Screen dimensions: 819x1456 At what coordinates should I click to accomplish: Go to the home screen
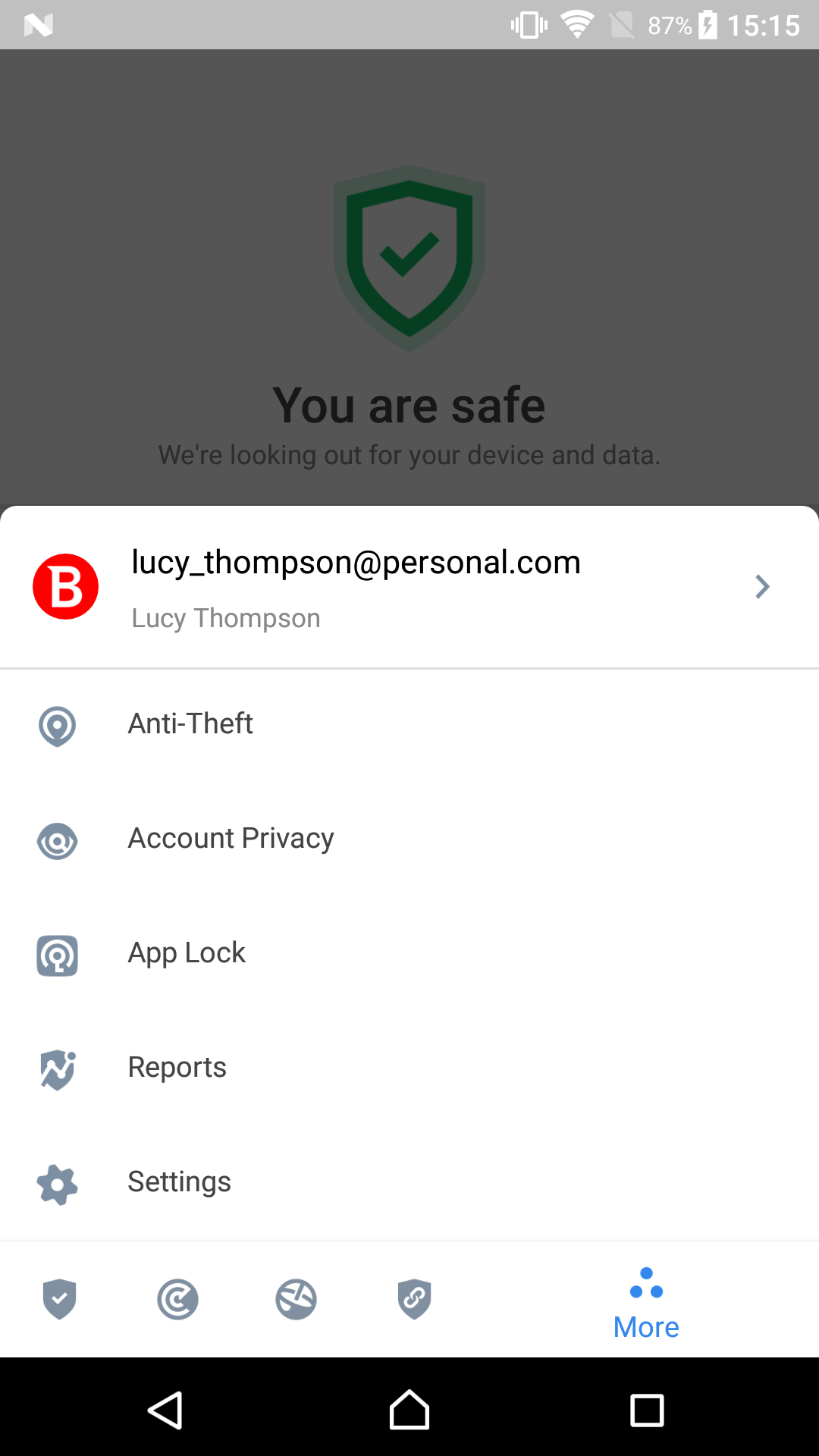pos(409,1410)
